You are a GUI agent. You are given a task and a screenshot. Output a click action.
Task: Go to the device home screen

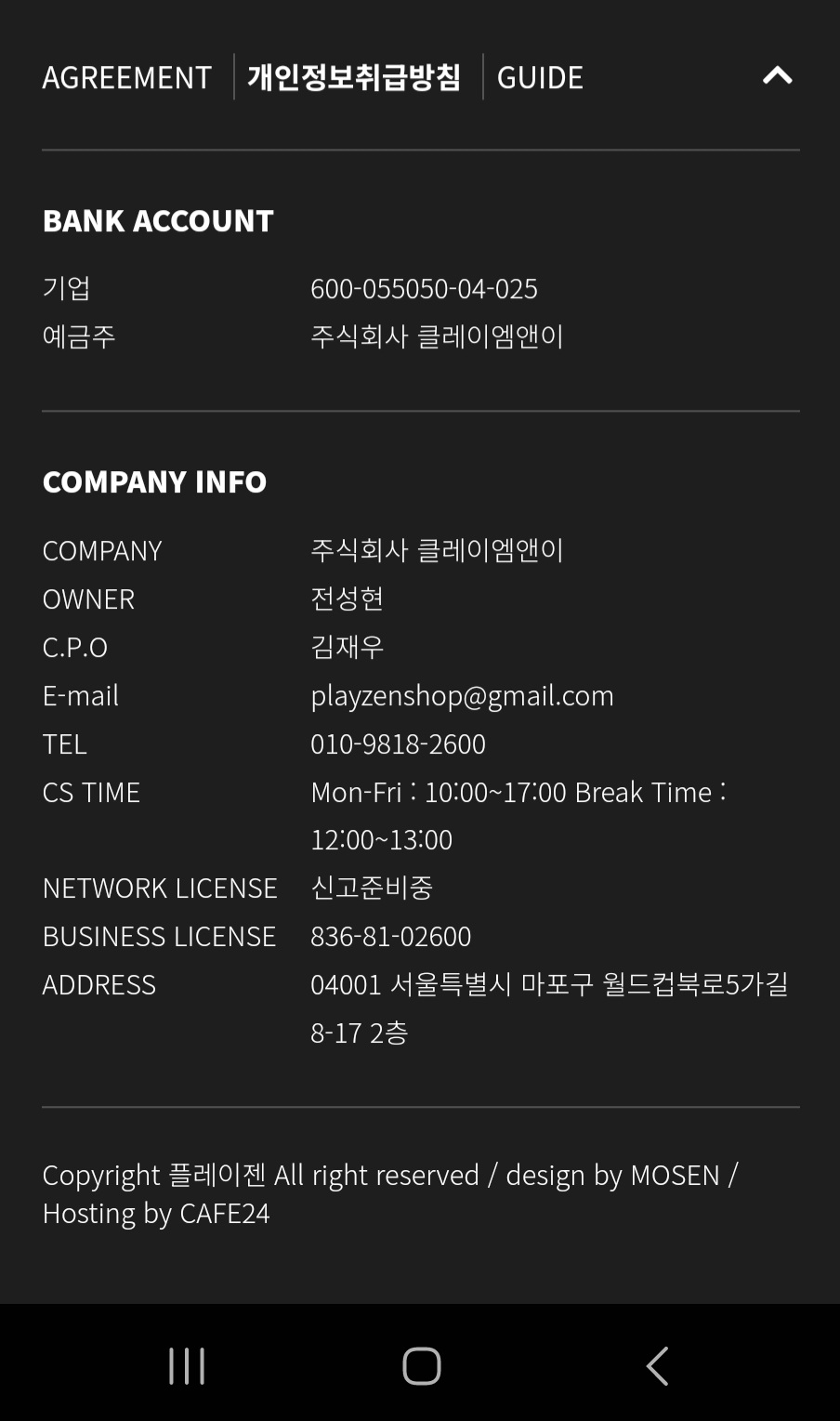click(x=421, y=1366)
